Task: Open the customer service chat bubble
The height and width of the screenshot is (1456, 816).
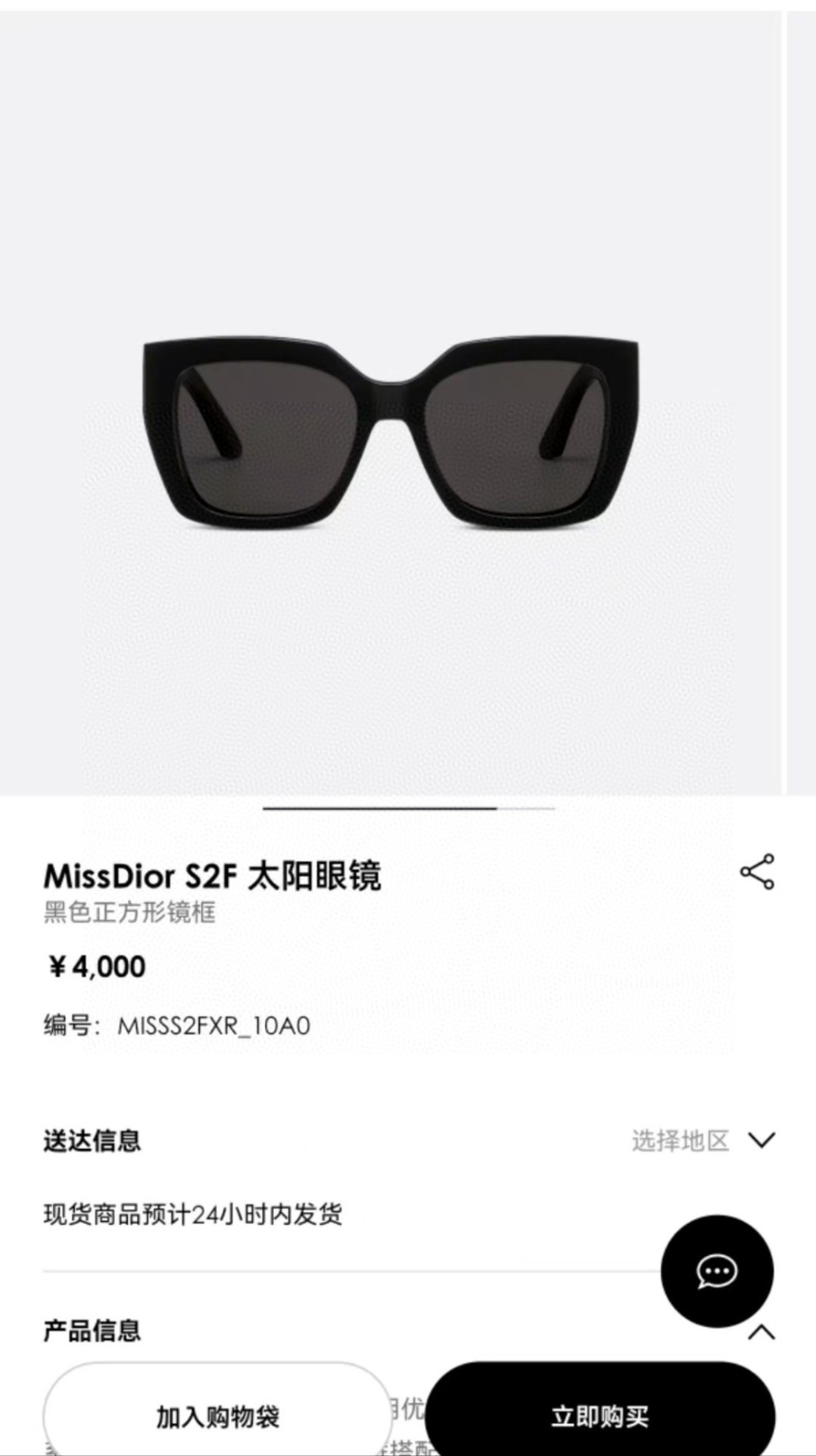Action: tap(717, 1271)
